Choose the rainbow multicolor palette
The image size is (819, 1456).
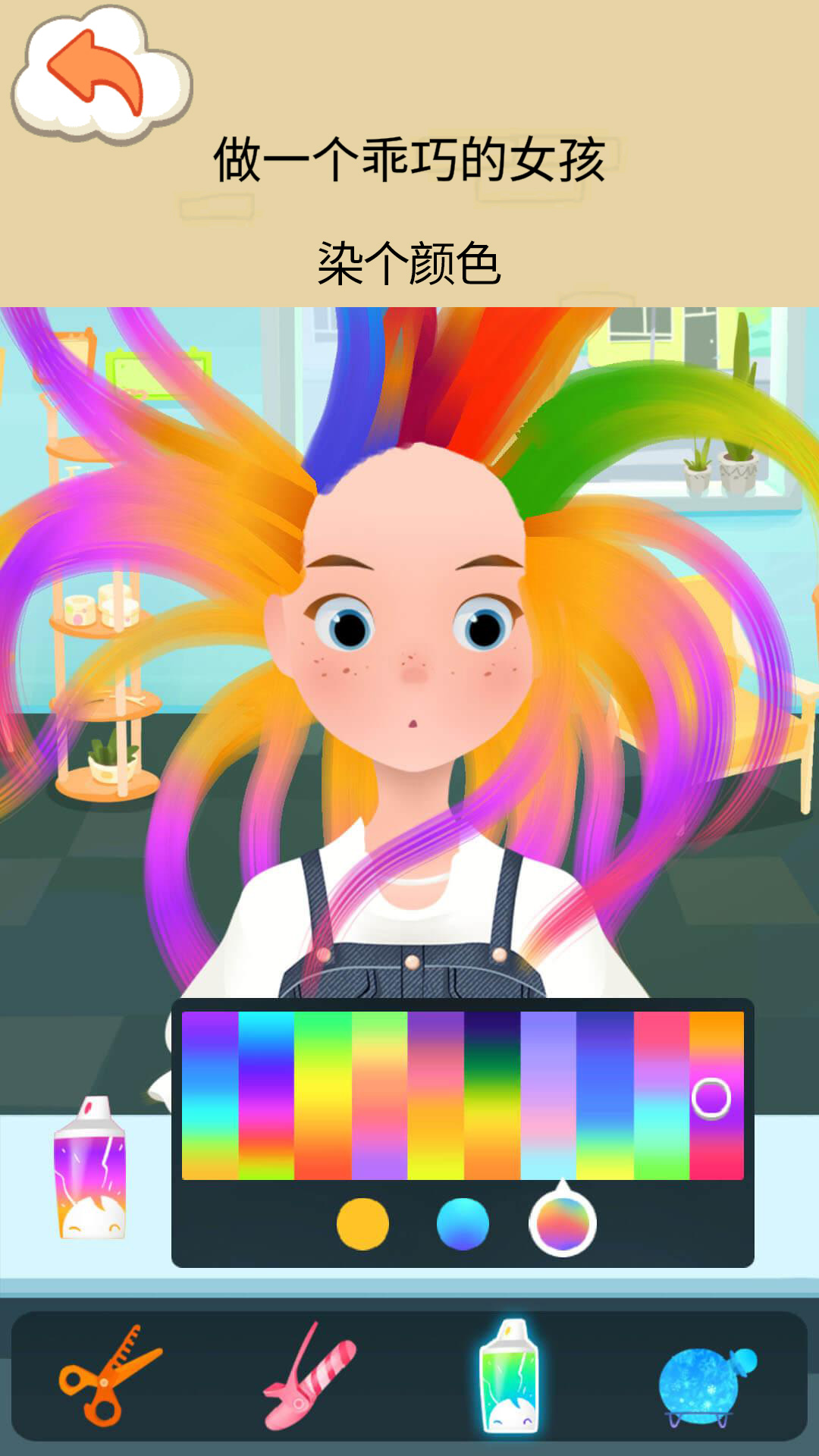563,1223
